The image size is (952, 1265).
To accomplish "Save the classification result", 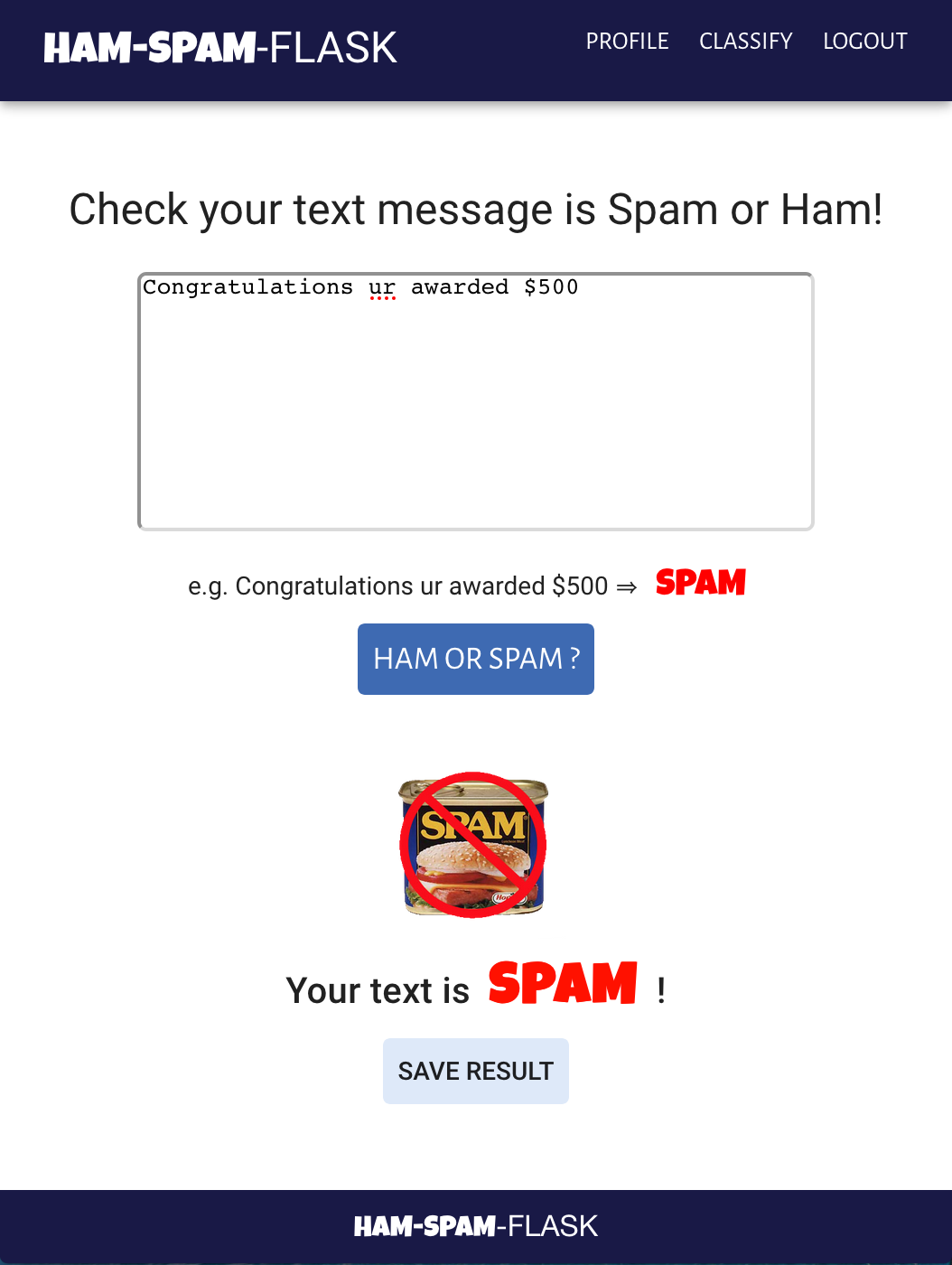I will point(476,1071).
